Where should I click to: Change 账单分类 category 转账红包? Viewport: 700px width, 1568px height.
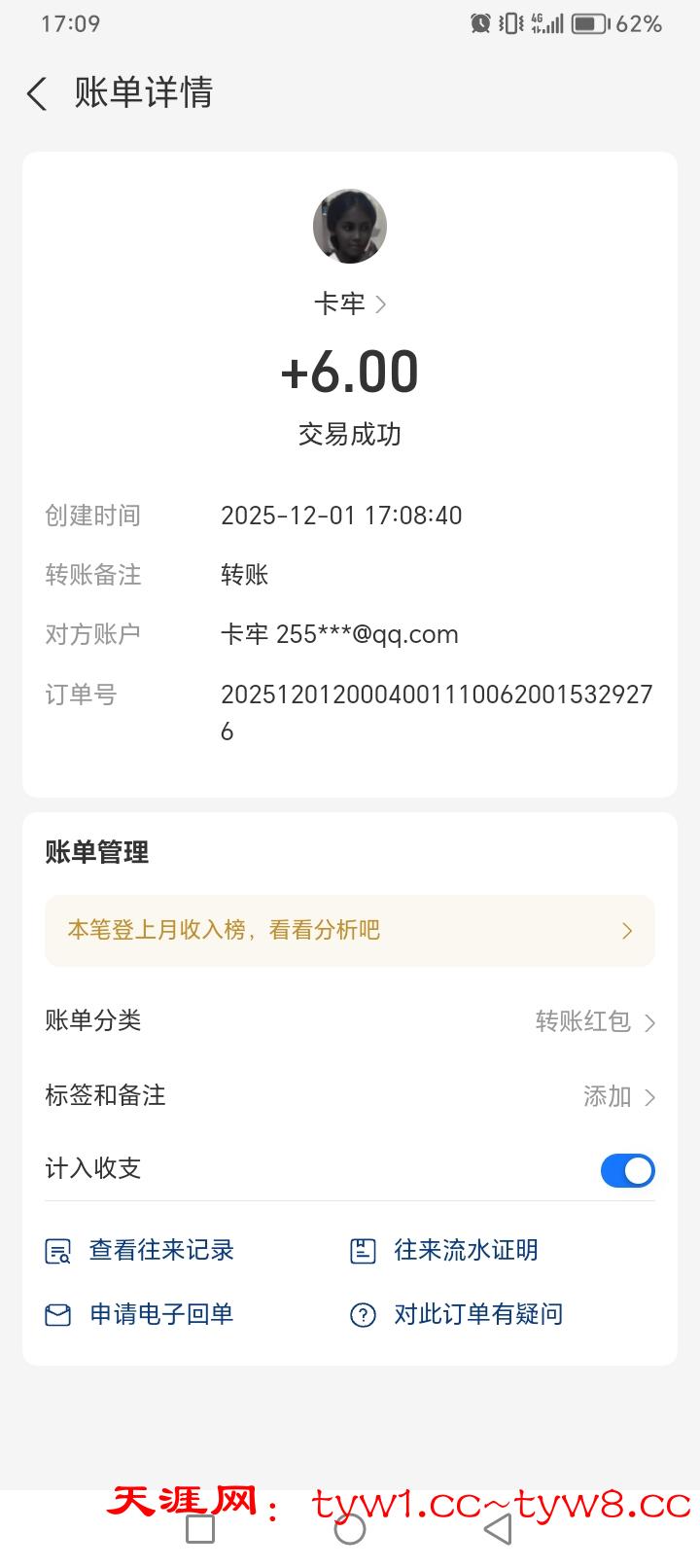click(x=595, y=1021)
